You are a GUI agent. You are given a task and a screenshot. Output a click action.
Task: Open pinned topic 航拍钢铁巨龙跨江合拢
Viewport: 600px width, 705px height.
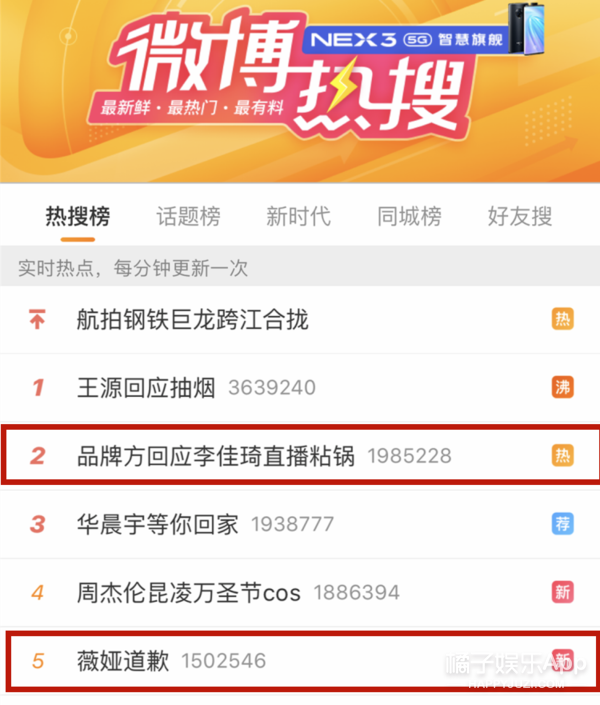[x=192, y=320]
